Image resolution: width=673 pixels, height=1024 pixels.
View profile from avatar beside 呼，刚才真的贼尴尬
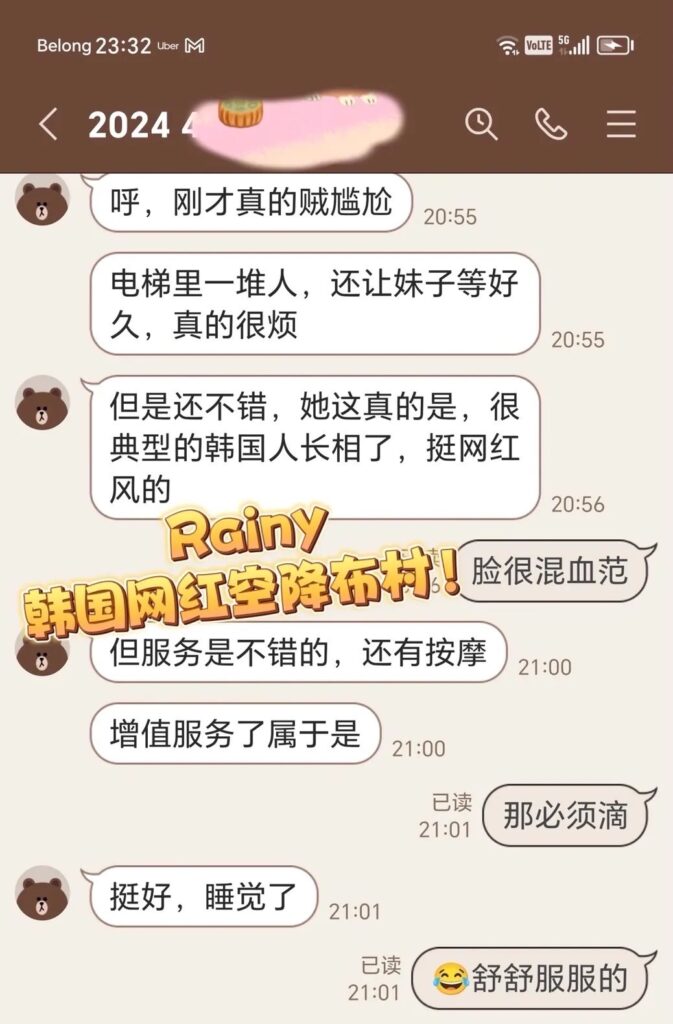tap(43, 201)
